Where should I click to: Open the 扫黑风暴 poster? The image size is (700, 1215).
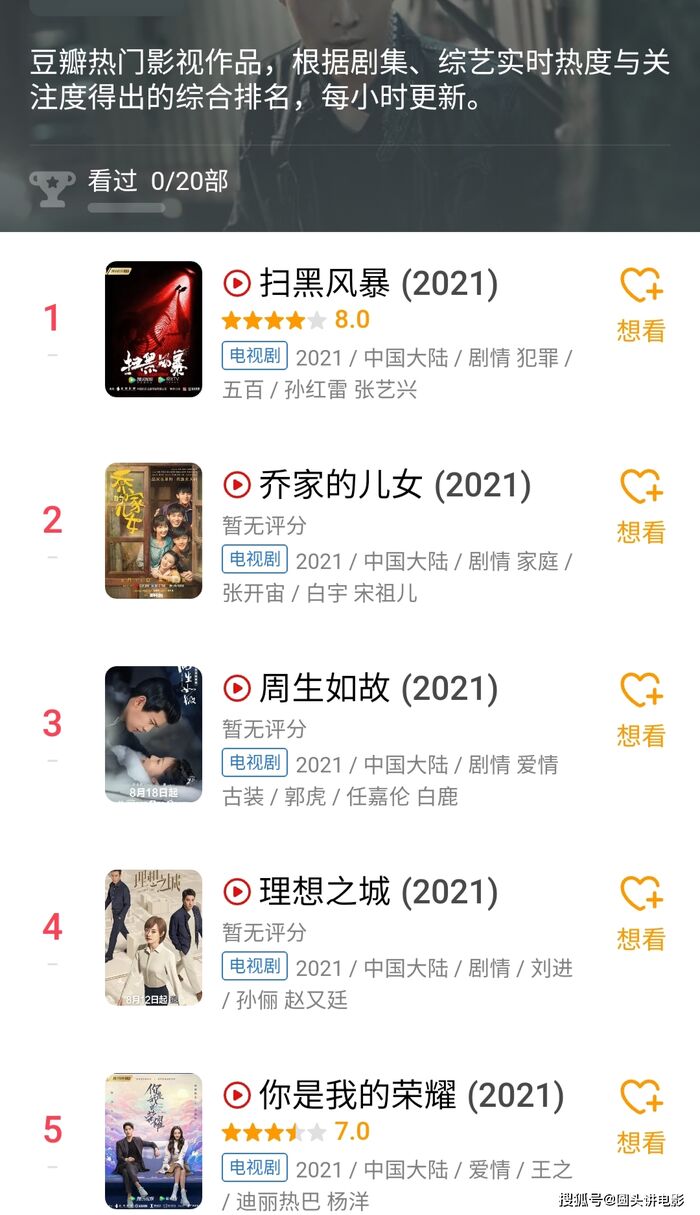(154, 329)
